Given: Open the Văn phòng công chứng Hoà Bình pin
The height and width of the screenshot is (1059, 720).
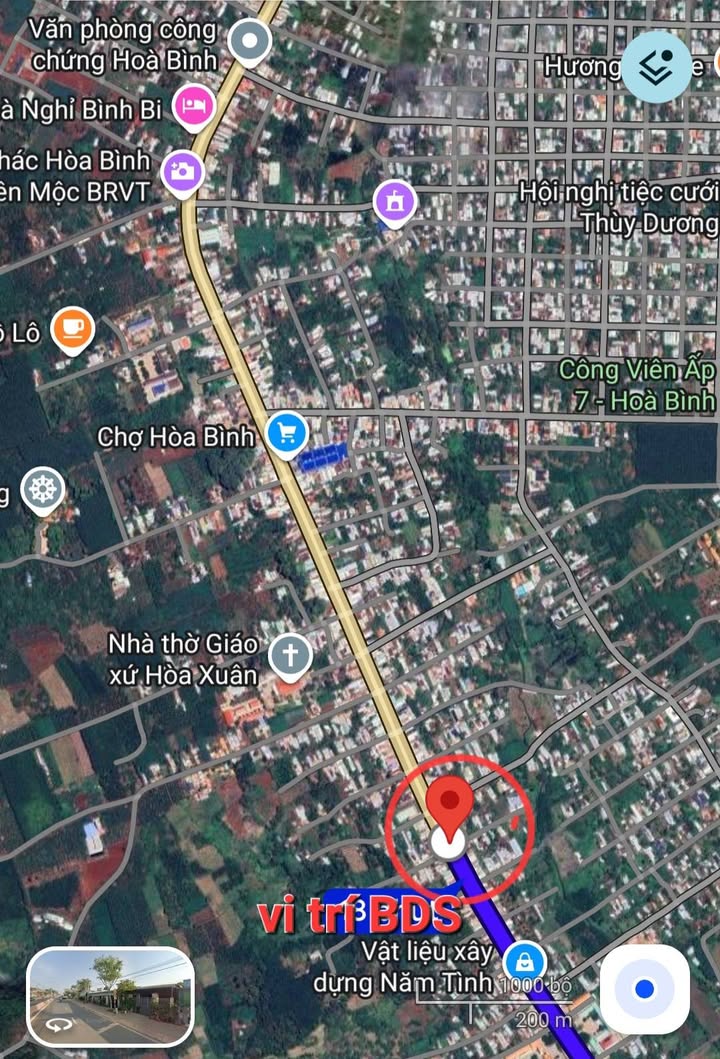Looking at the screenshot, I should [x=249, y=42].
